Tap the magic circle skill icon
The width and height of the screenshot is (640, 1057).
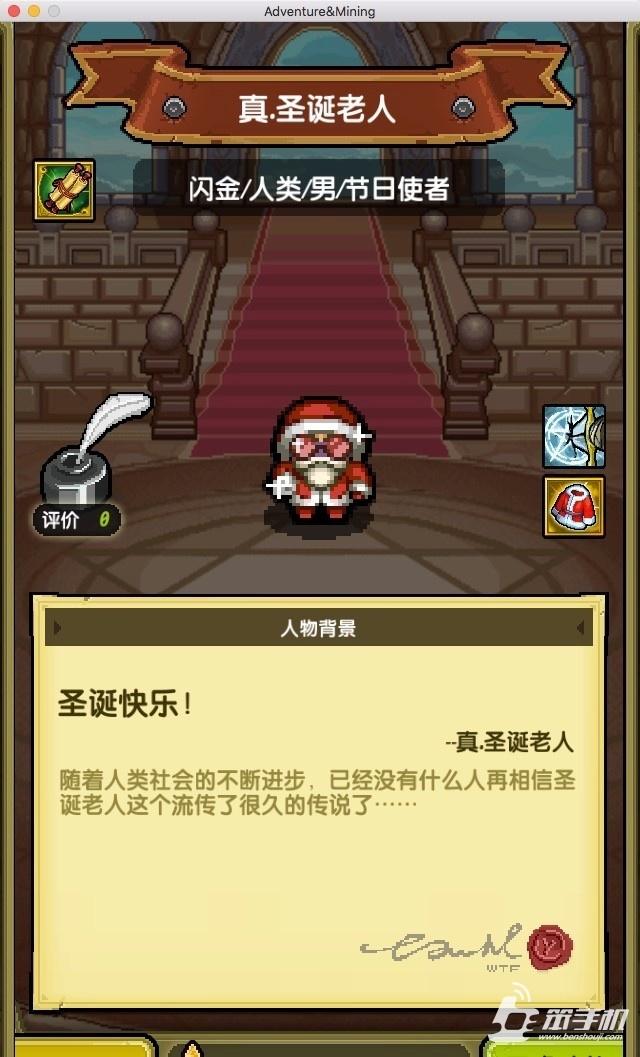tap(574, 436)
